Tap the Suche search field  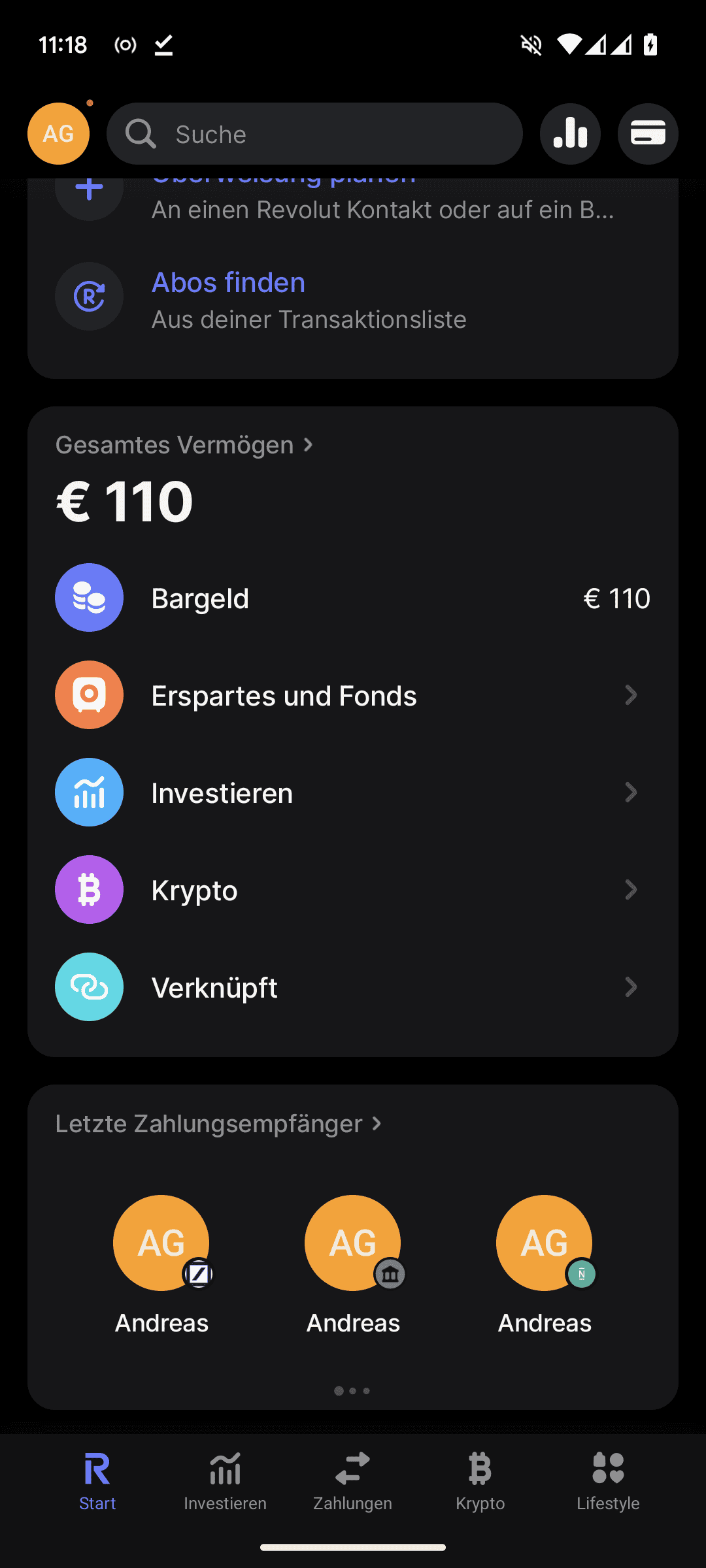(x=314, y=134)
